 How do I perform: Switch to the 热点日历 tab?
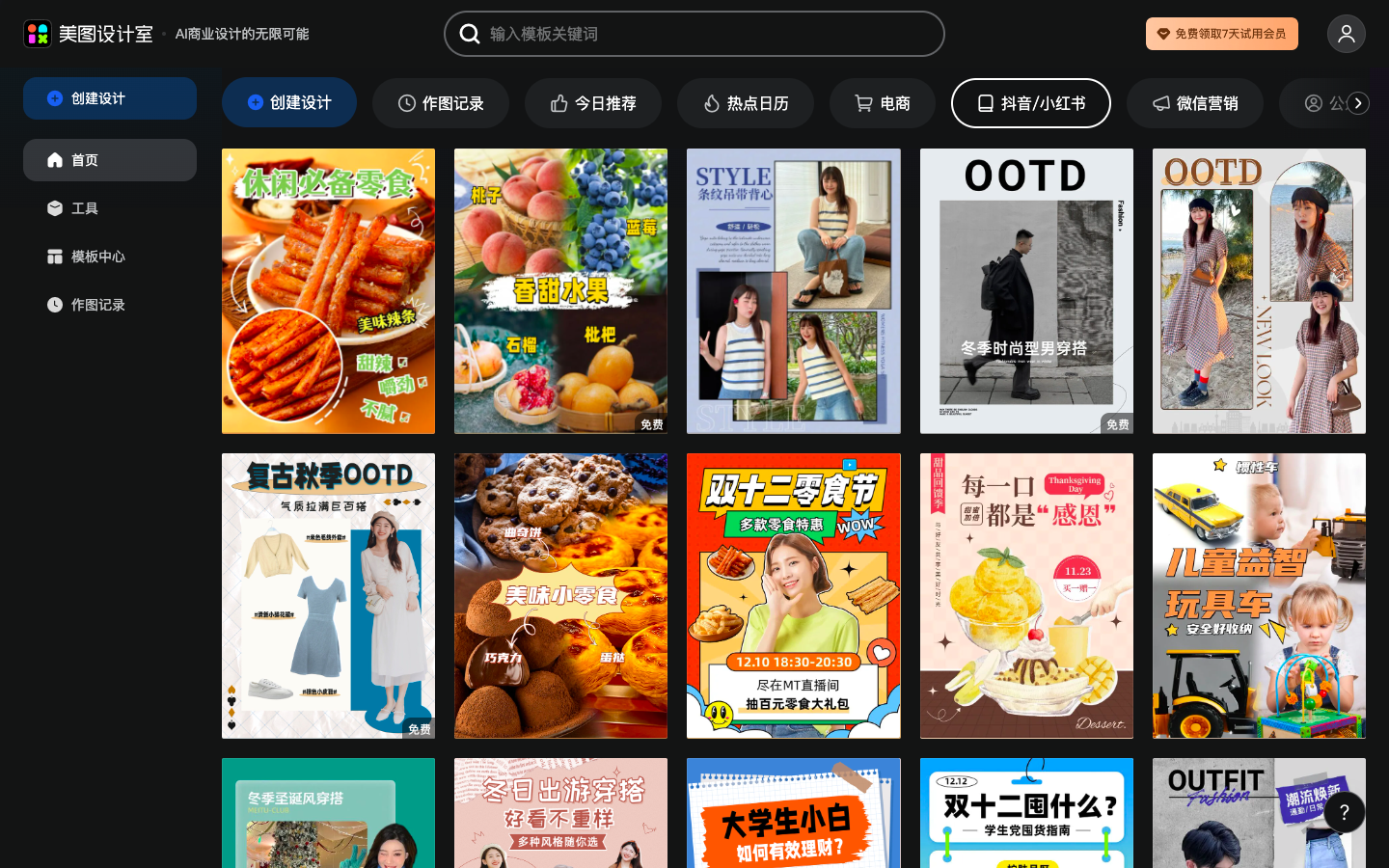click(x=745, y=103)
